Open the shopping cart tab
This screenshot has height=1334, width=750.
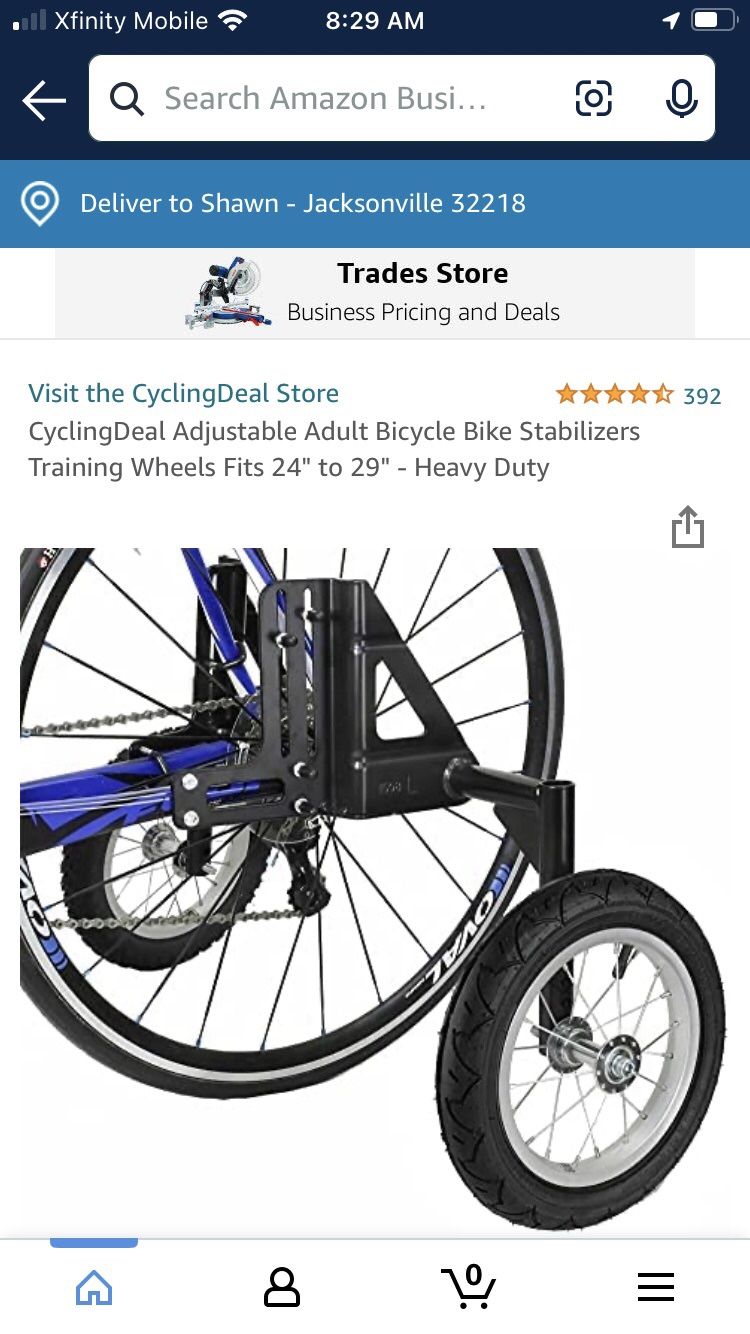click(x=468, y=1287)
